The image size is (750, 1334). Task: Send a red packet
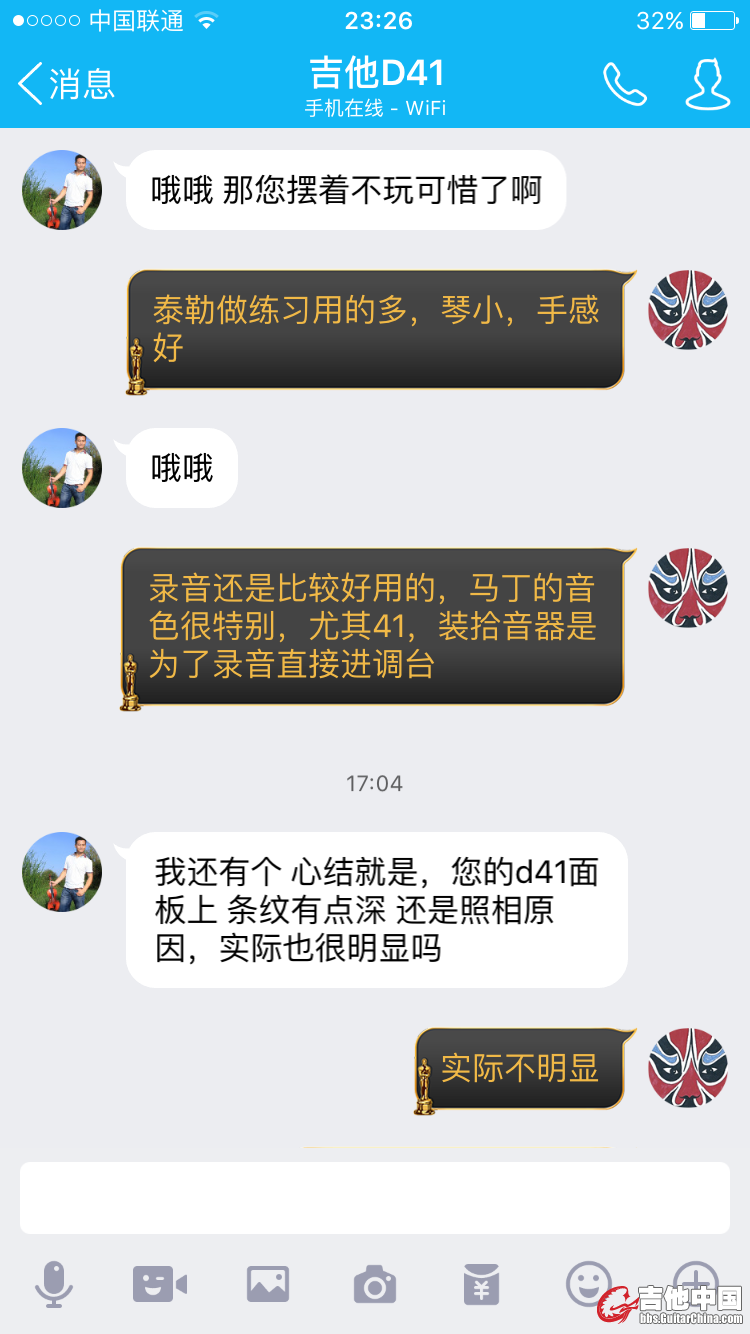(x=482, y=1284)
